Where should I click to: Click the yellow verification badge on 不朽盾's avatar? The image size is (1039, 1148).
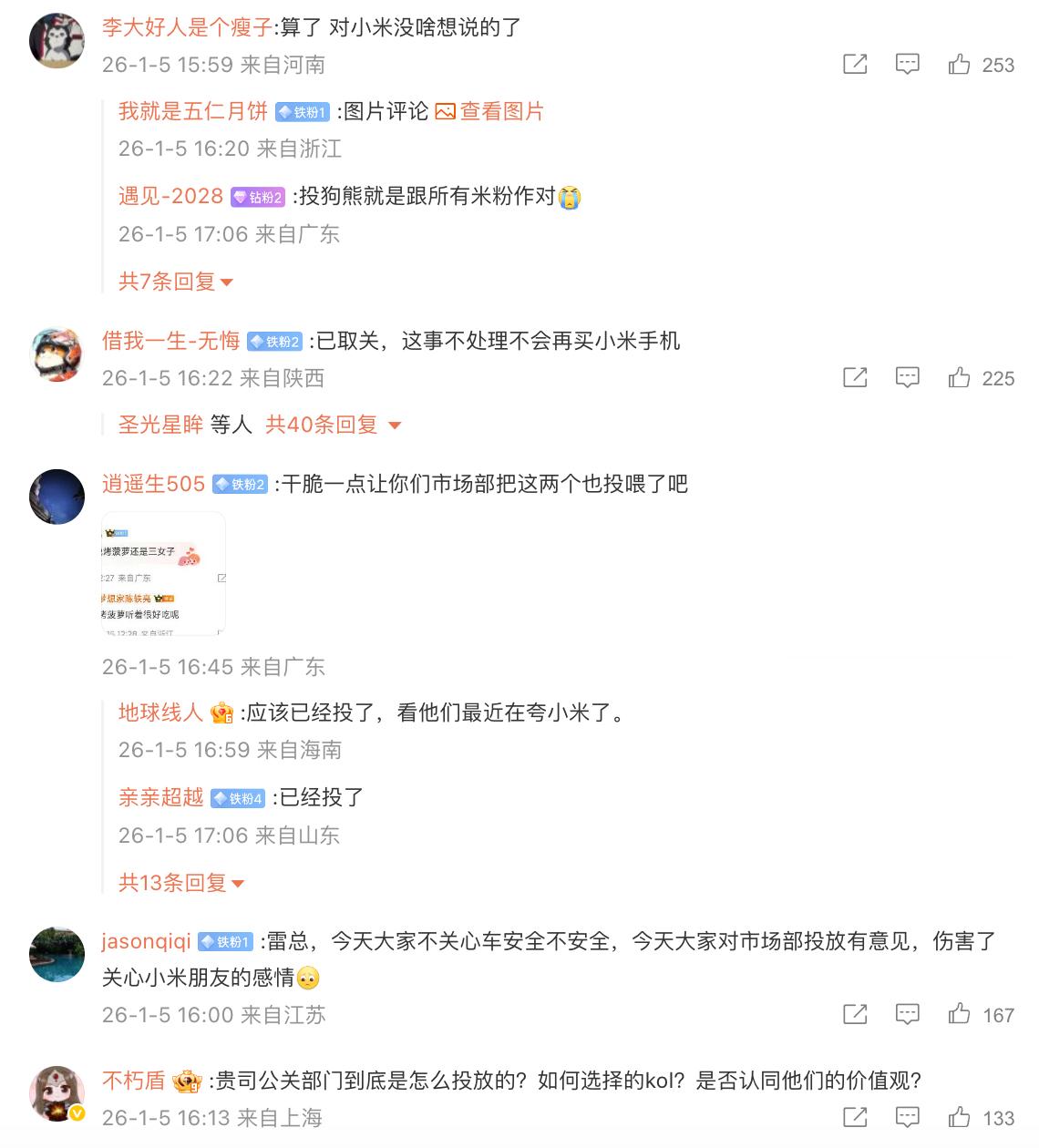(77, 1113)
